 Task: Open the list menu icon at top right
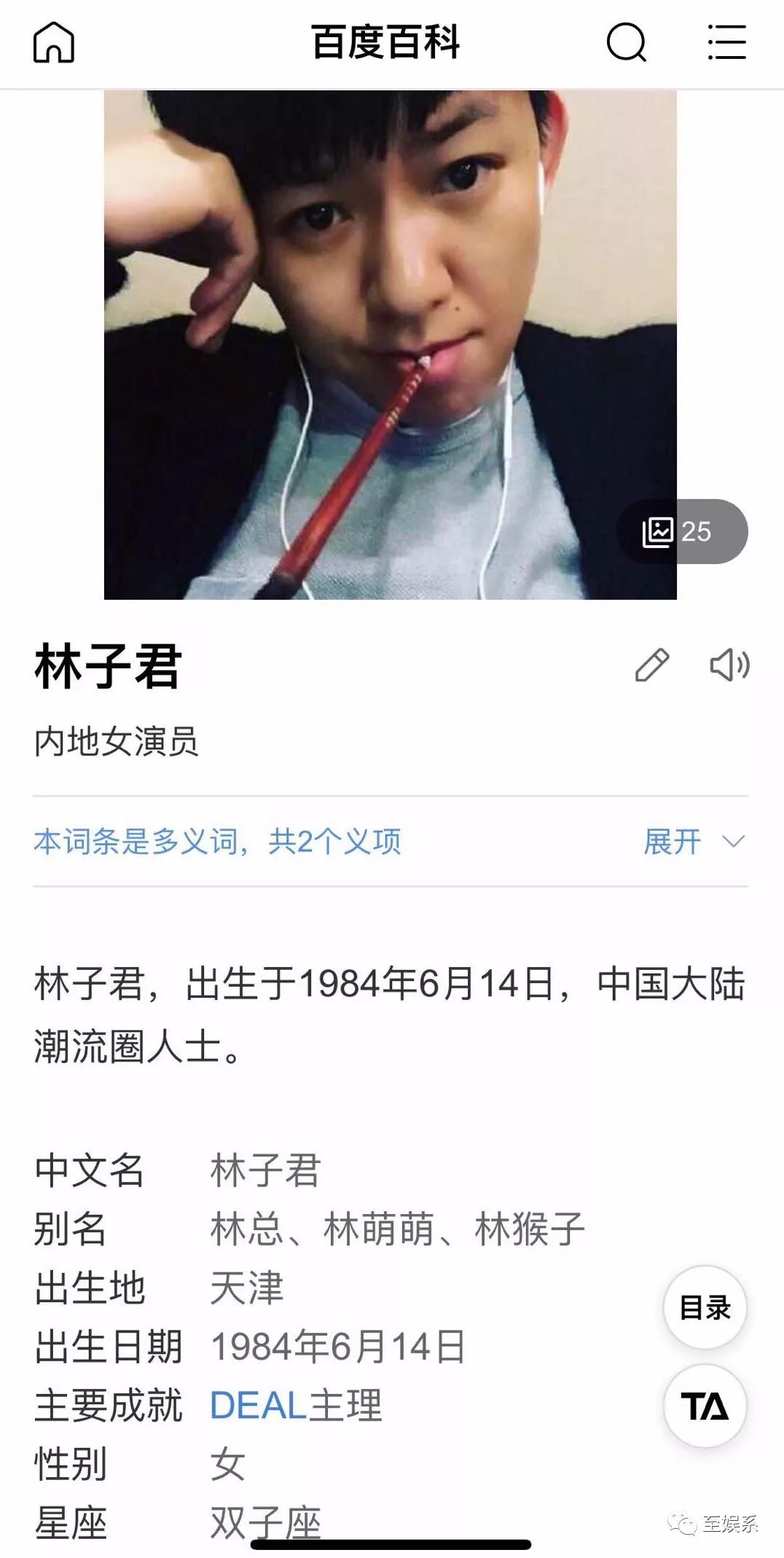click(725, 44)
